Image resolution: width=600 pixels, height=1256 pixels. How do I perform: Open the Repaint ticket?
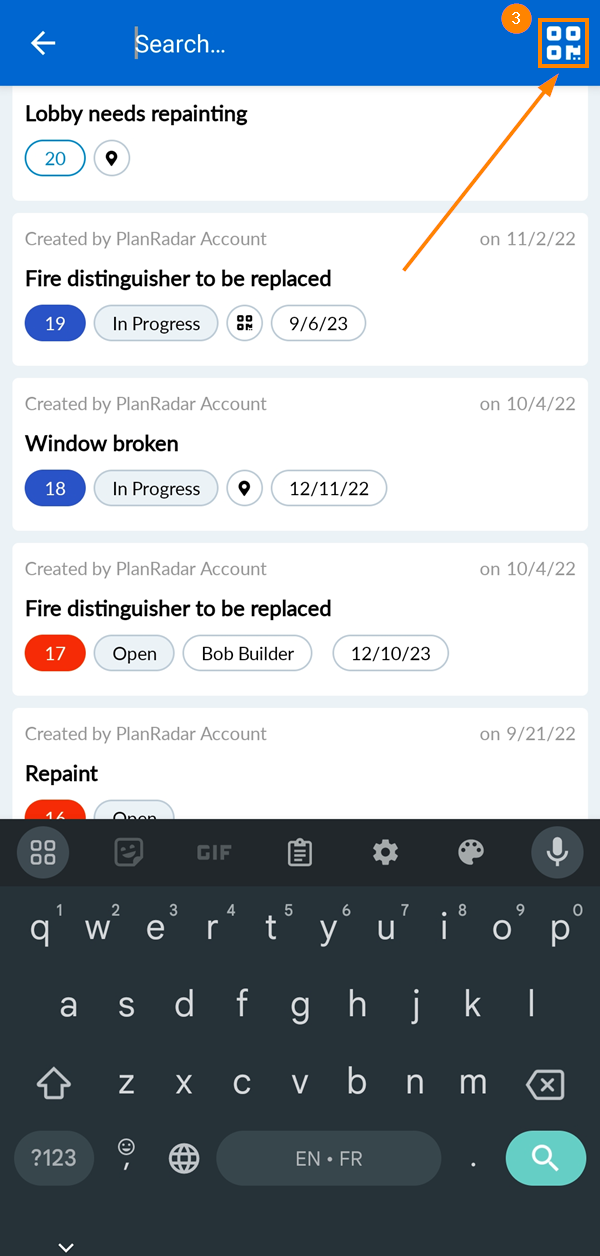[x=62, y=774]
